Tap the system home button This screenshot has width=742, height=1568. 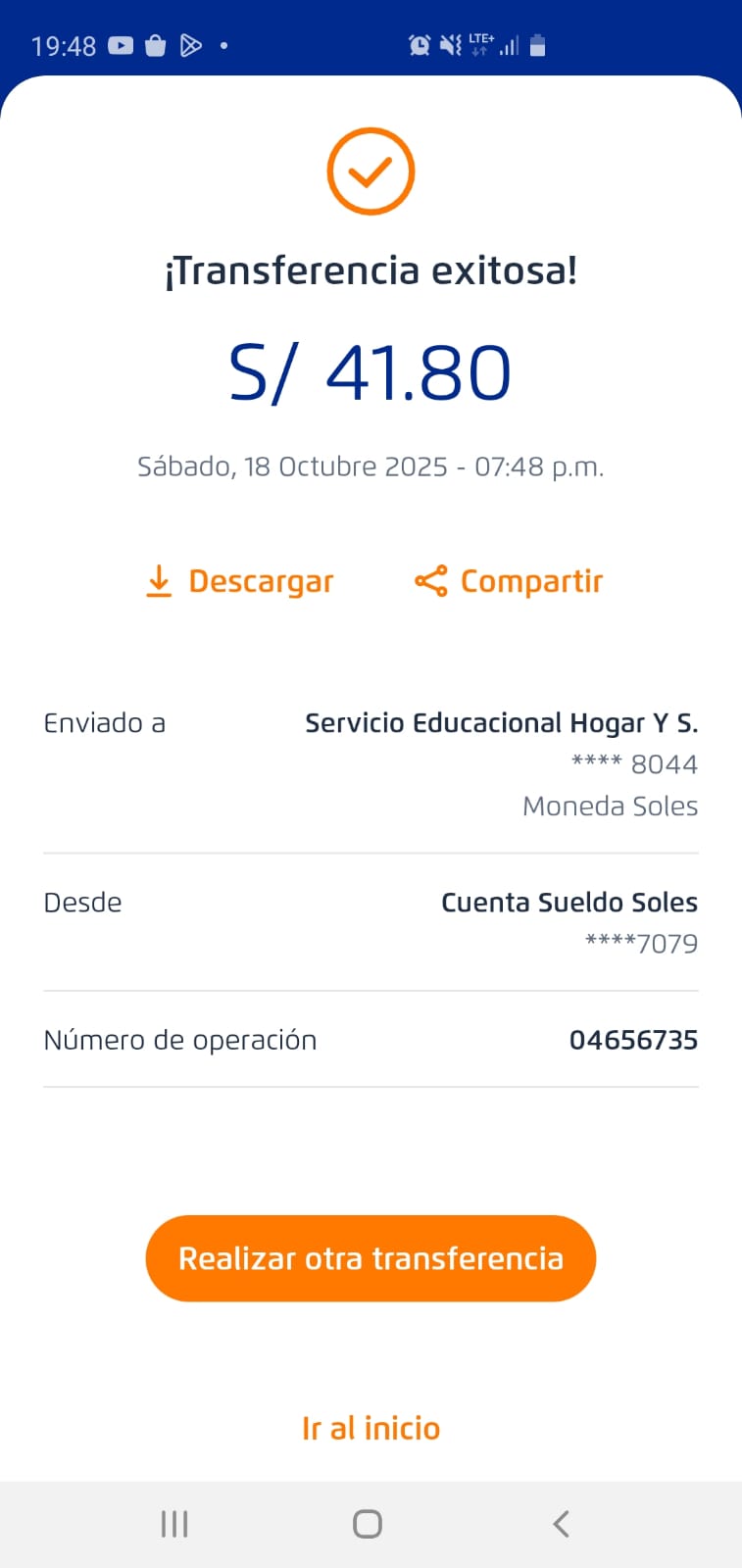(x=368, y=1524)
